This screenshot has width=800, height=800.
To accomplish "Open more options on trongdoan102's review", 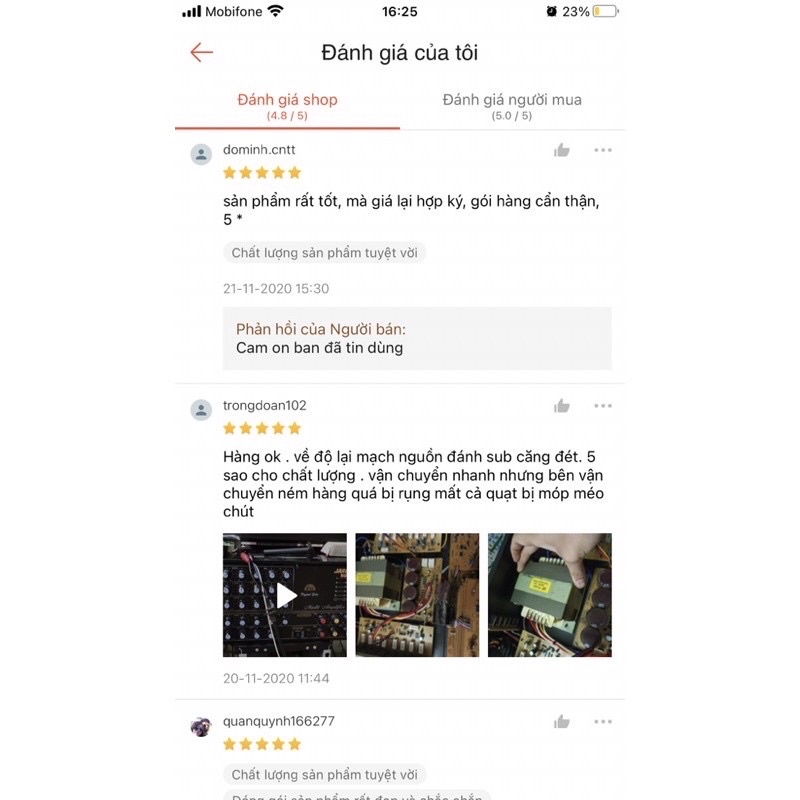I will 602,406.
